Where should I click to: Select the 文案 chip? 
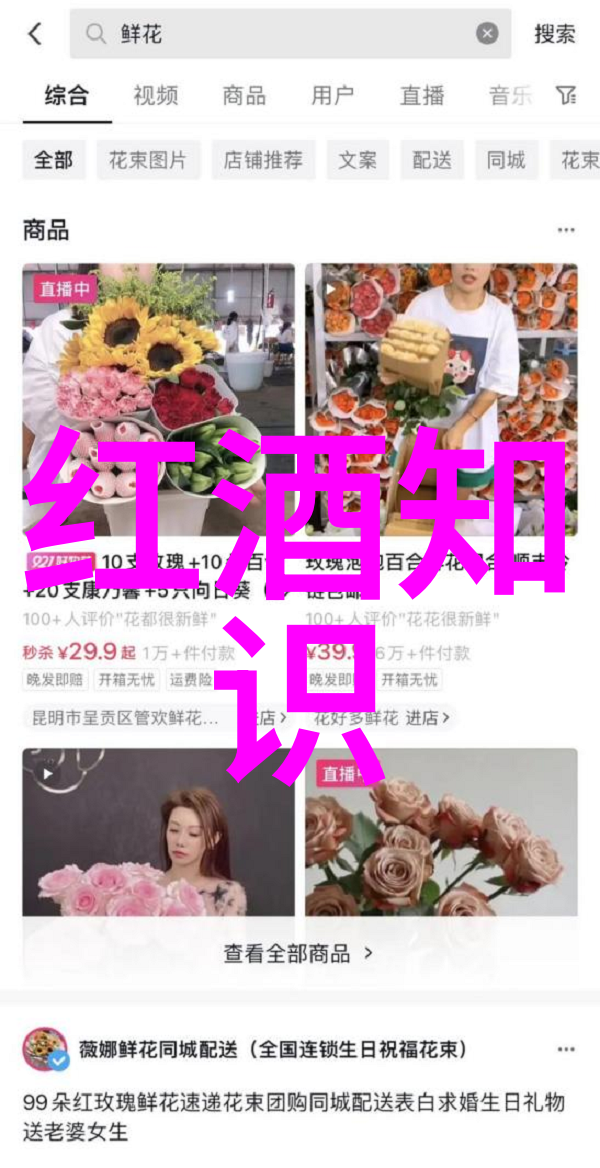pyautogui.click(x=358, y=160)
